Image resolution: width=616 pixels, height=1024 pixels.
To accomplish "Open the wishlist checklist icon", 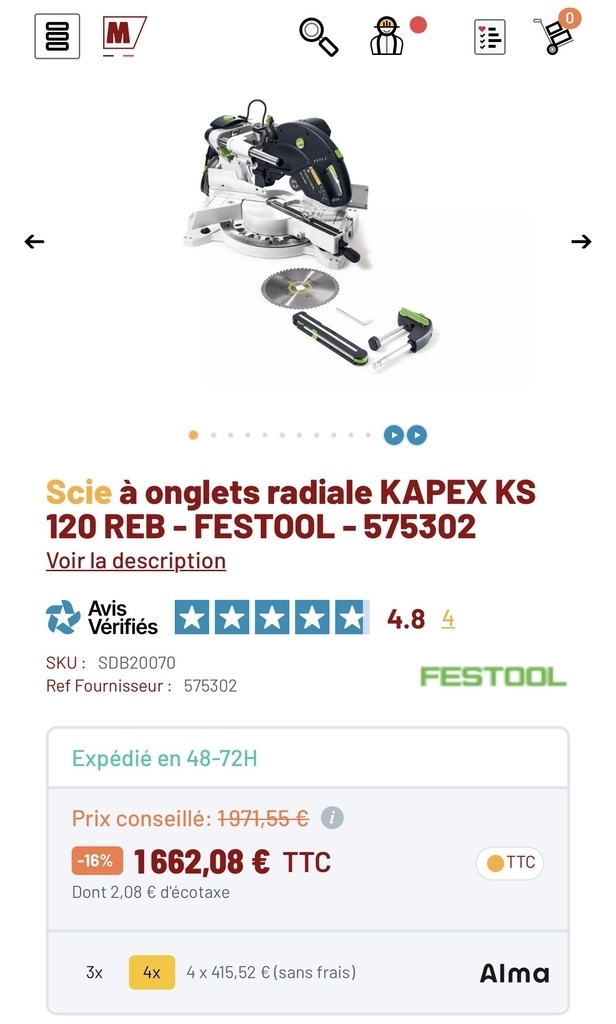I will pyautogui.click(x=489, y=37).
